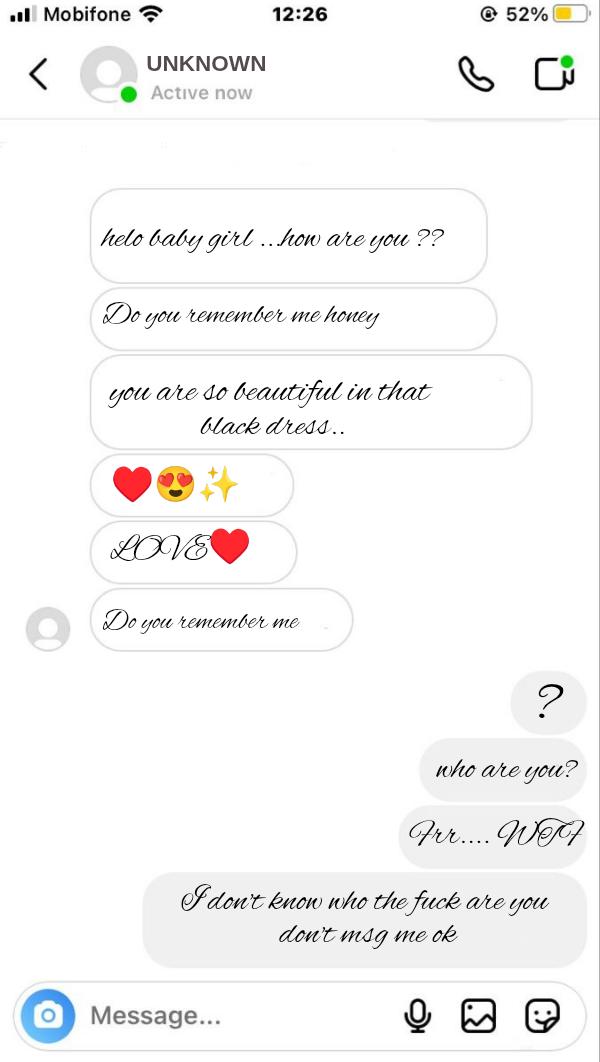Tap the sender avatar beside "Do you remember me"
This screenshot has width=600, height=1062.
[x=48, y=629]
